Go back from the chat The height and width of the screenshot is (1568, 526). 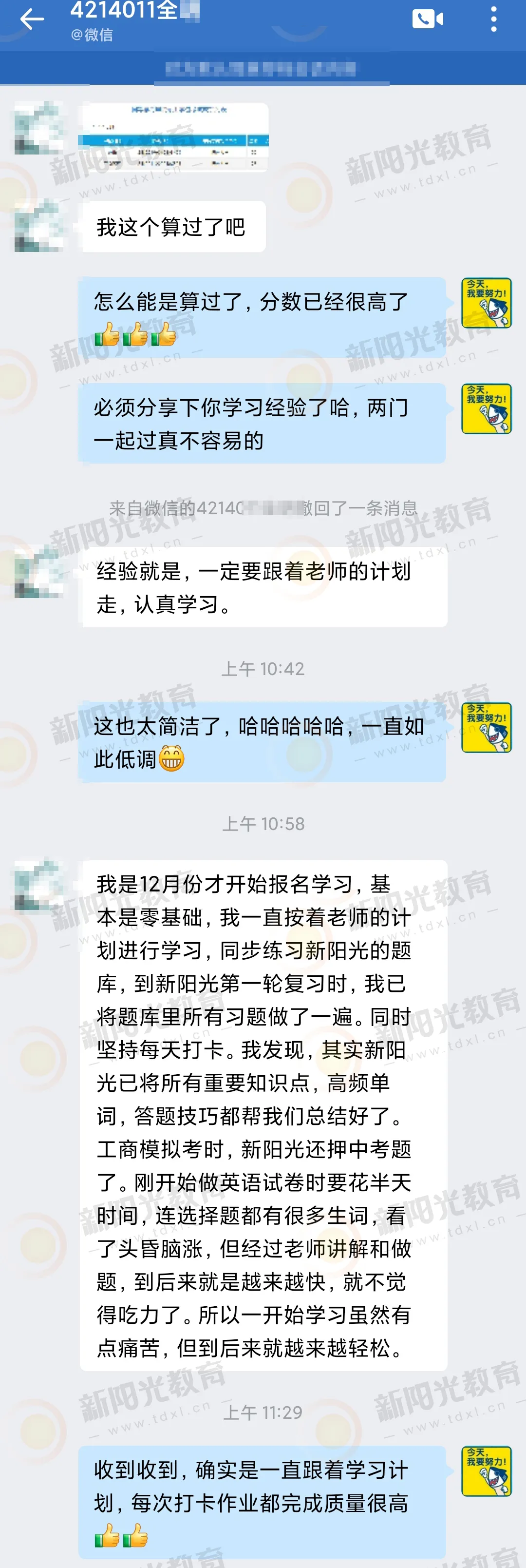tap(32, 19)
